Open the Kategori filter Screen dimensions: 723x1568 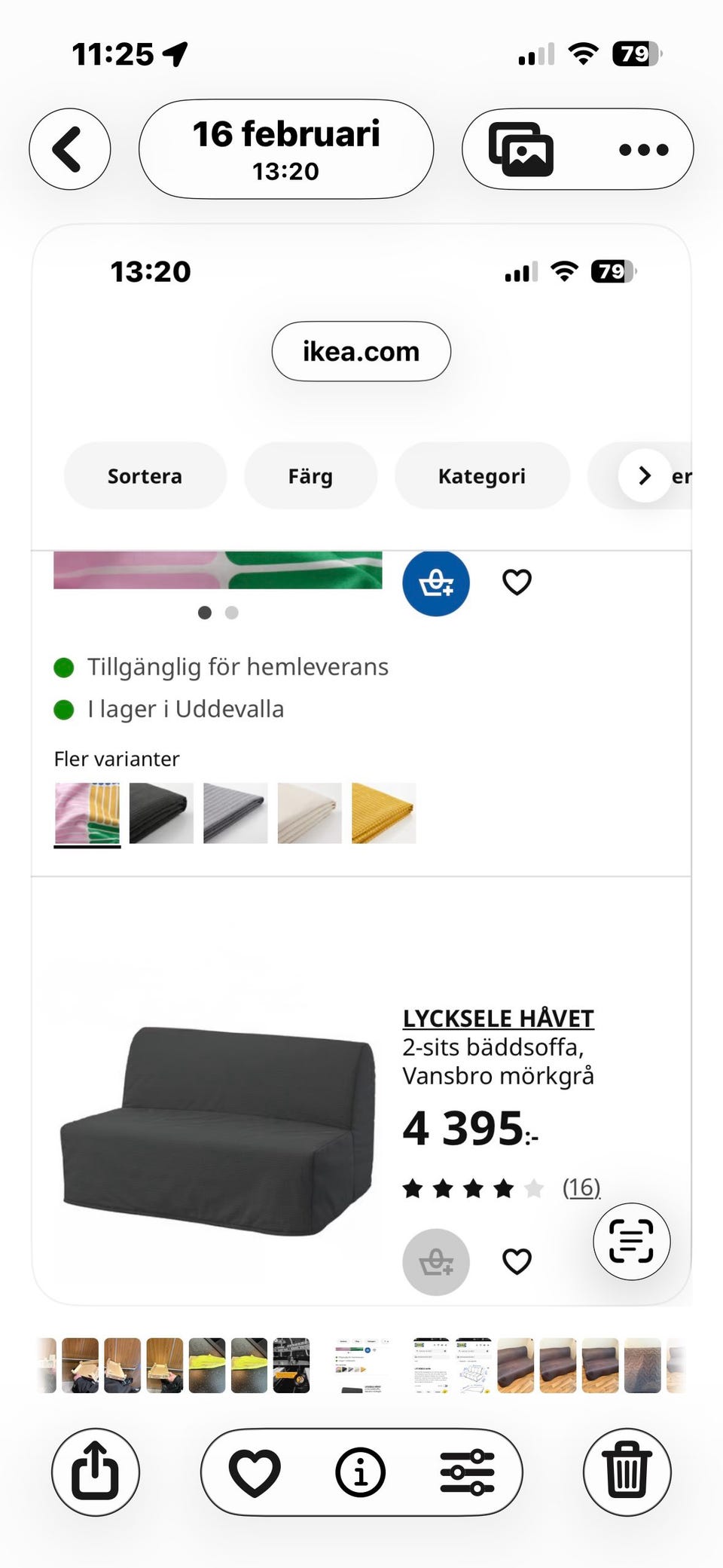pyautogui.click(x=482, y=475)
